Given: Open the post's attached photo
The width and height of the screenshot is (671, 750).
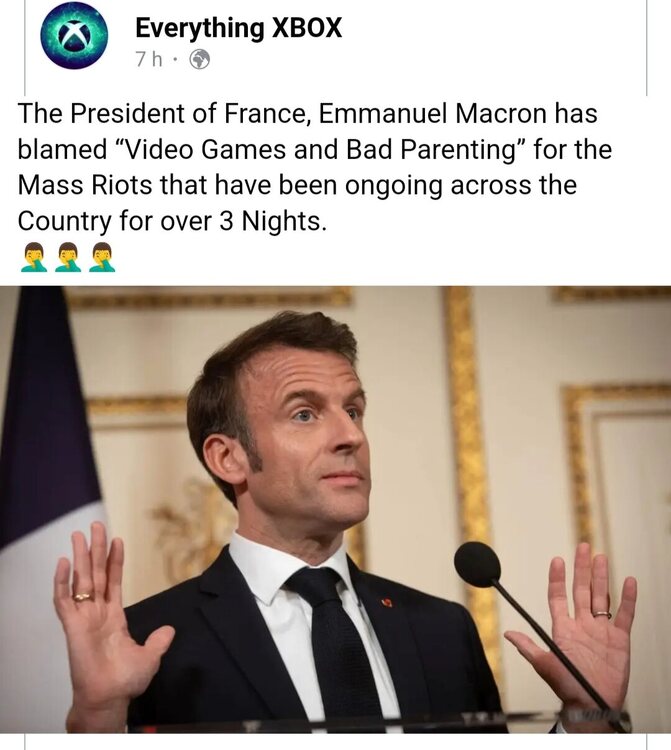Looking at the screenshot, I should [x=335, y=510].
